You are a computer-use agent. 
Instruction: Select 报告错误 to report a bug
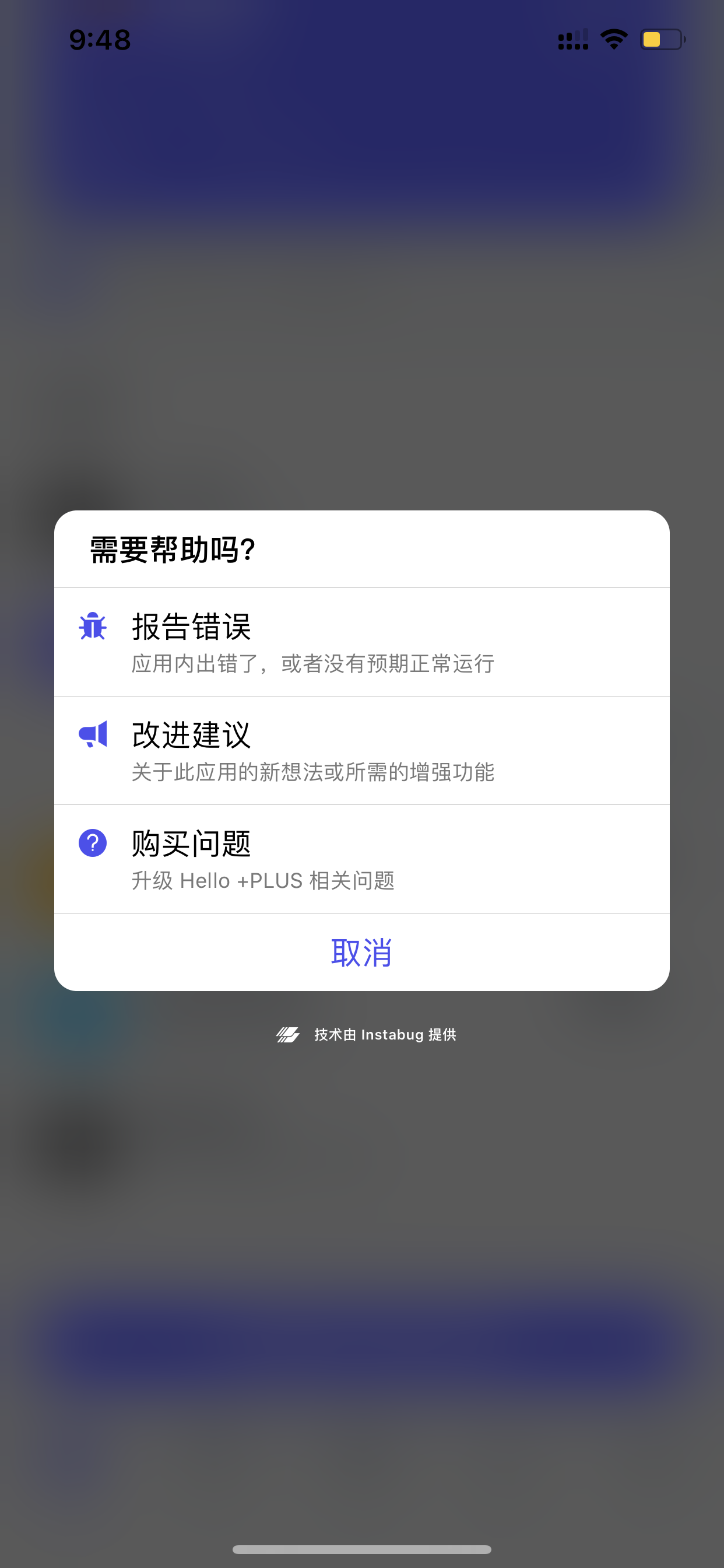coord(361,642)
